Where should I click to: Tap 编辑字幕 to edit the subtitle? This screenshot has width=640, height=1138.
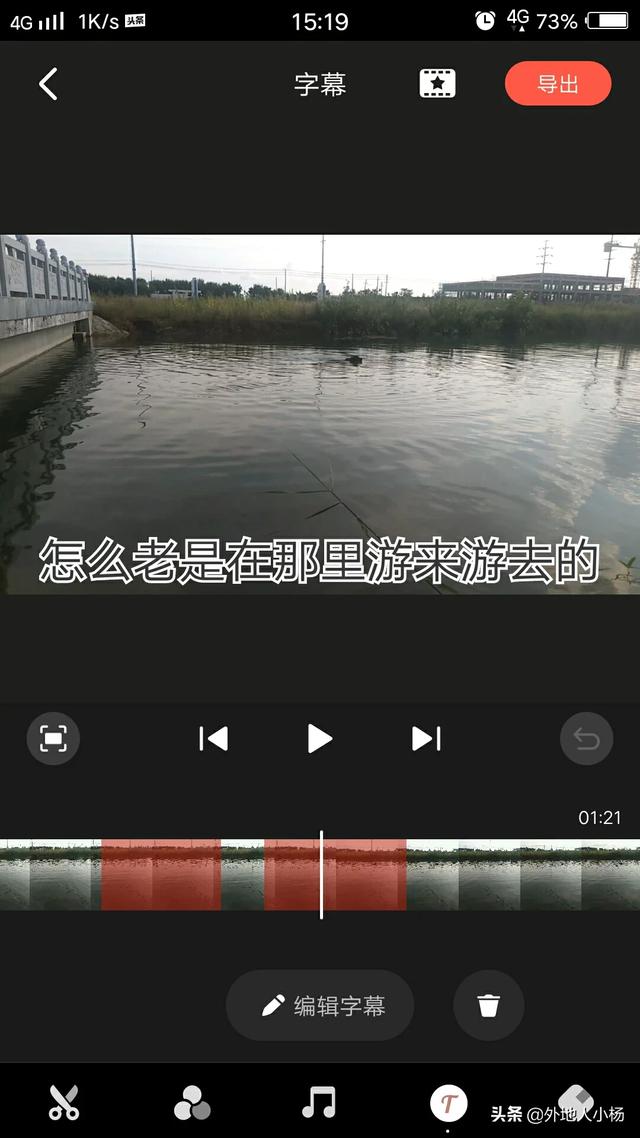click(x=320, y=1006)
